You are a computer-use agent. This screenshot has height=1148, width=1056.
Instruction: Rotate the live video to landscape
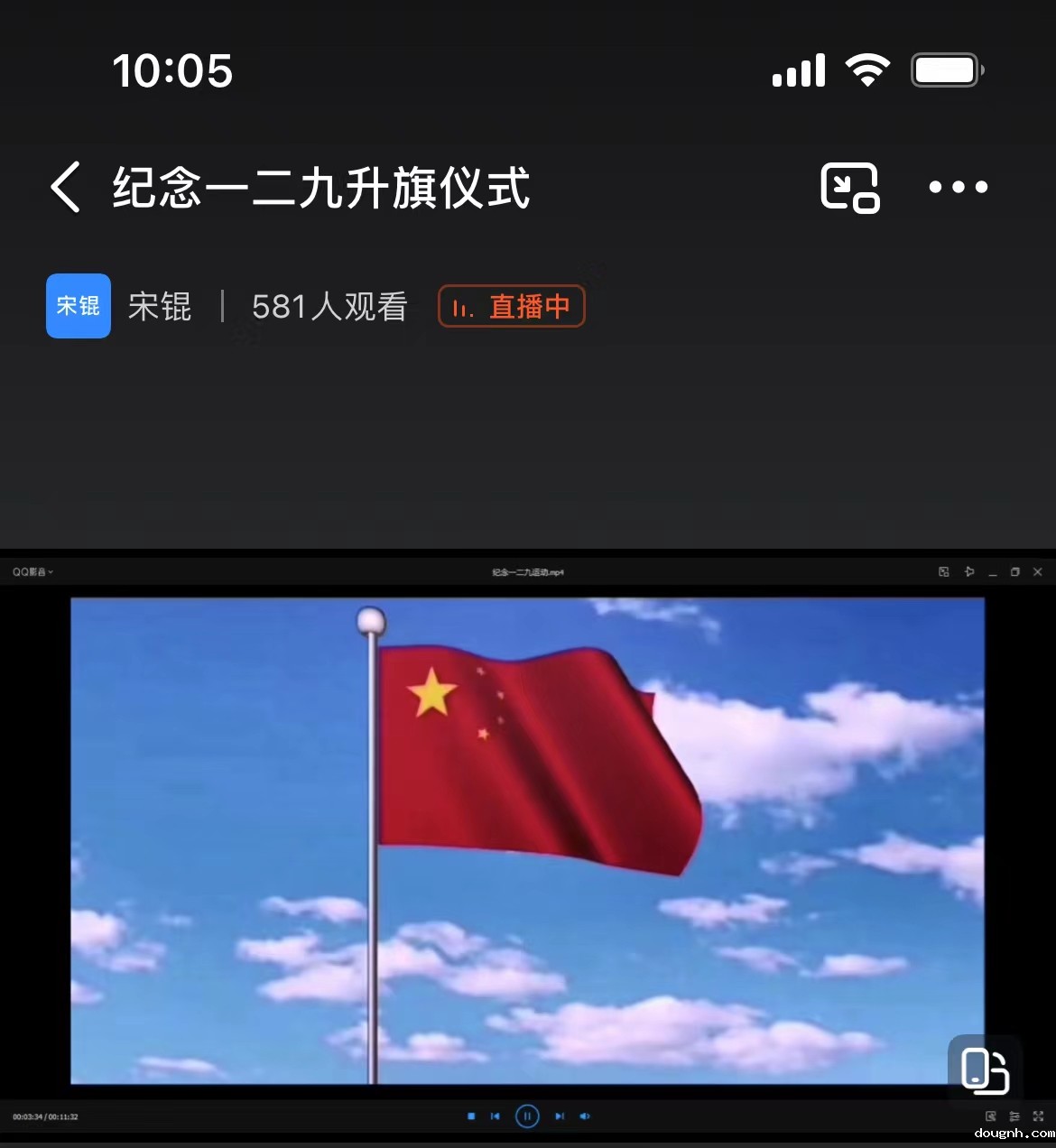click(x=984, y=1070)
